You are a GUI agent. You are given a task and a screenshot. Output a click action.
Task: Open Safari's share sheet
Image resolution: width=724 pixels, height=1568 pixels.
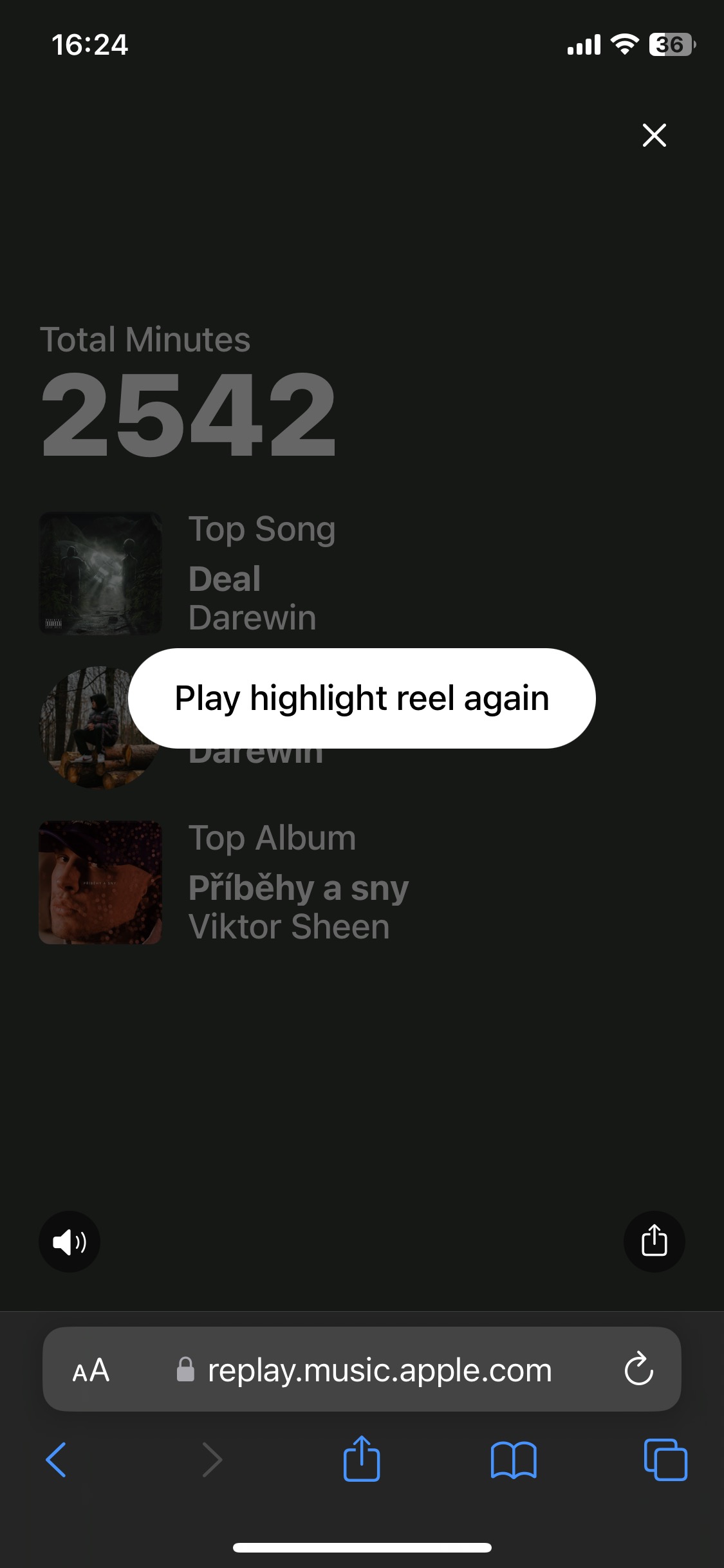coord(362,1460)
